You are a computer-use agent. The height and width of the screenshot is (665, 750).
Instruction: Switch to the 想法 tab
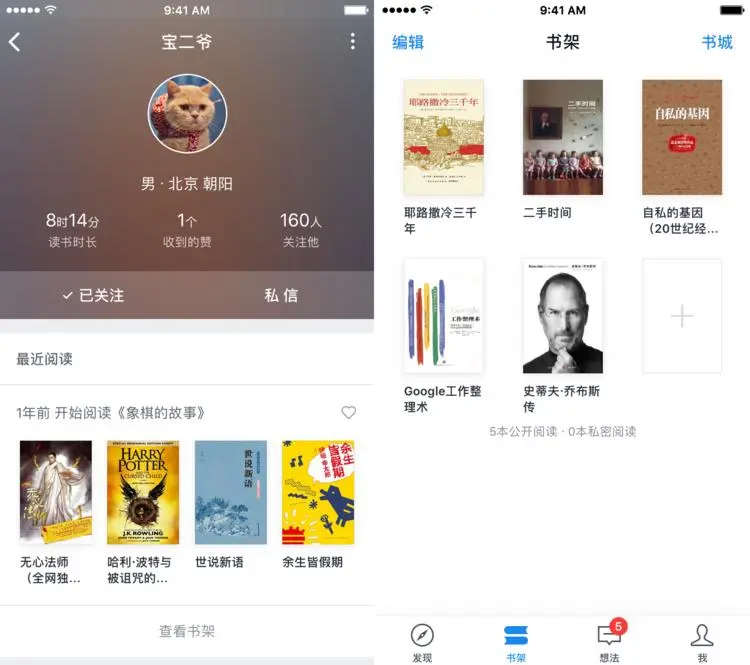point(609,642)
